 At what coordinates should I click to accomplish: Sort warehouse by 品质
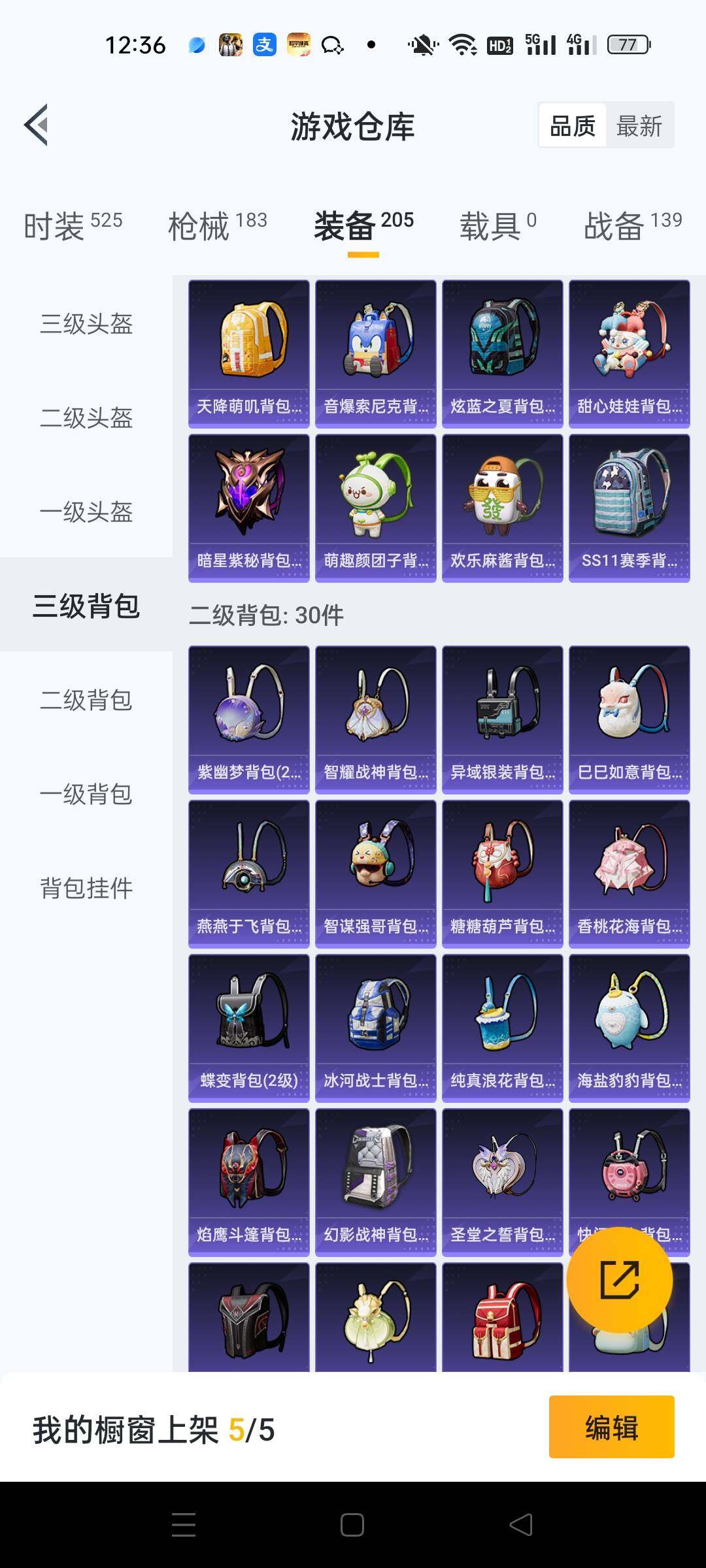point(572,125)
